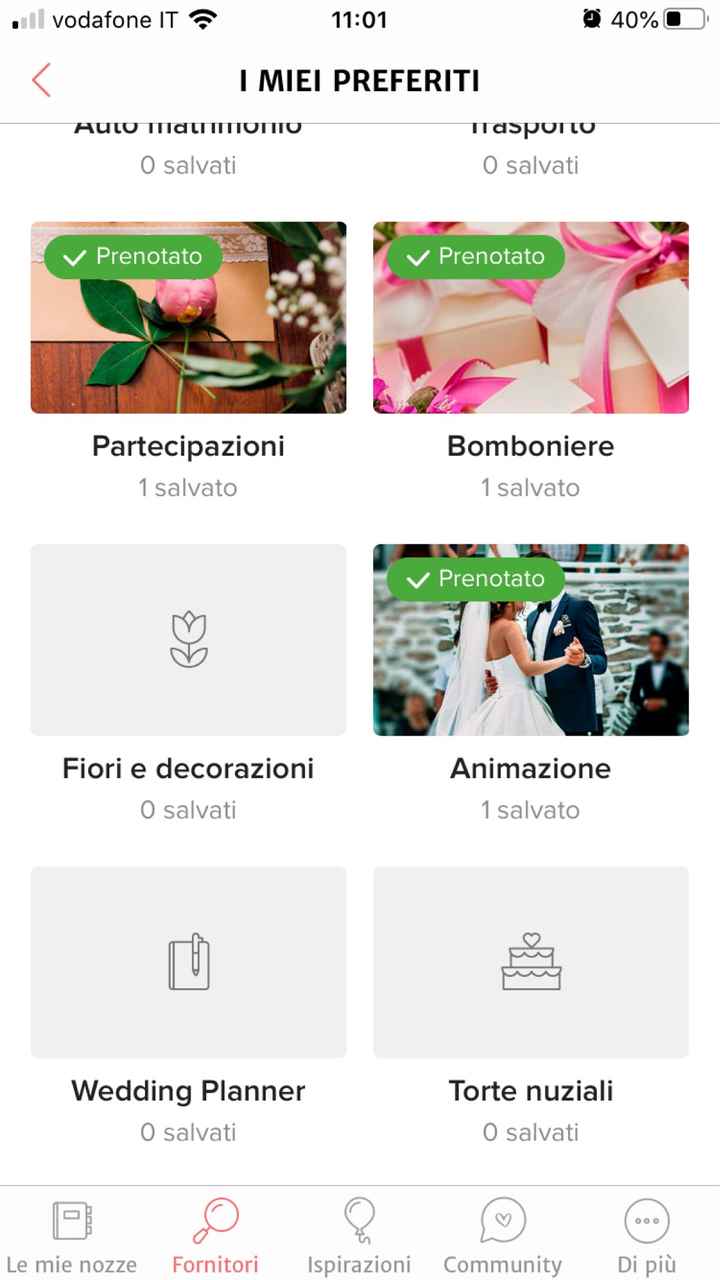Select the notebook icon on Wedding Planner card
The image size is (720, 1280).
(x=188, y=962)
